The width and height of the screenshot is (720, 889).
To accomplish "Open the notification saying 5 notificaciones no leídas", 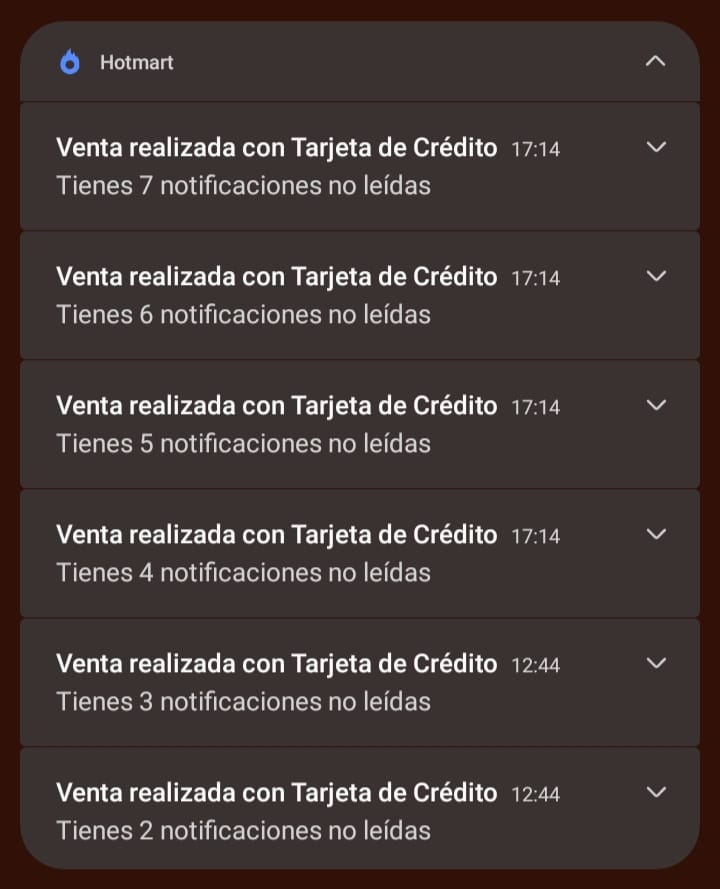I will (300, 424).
